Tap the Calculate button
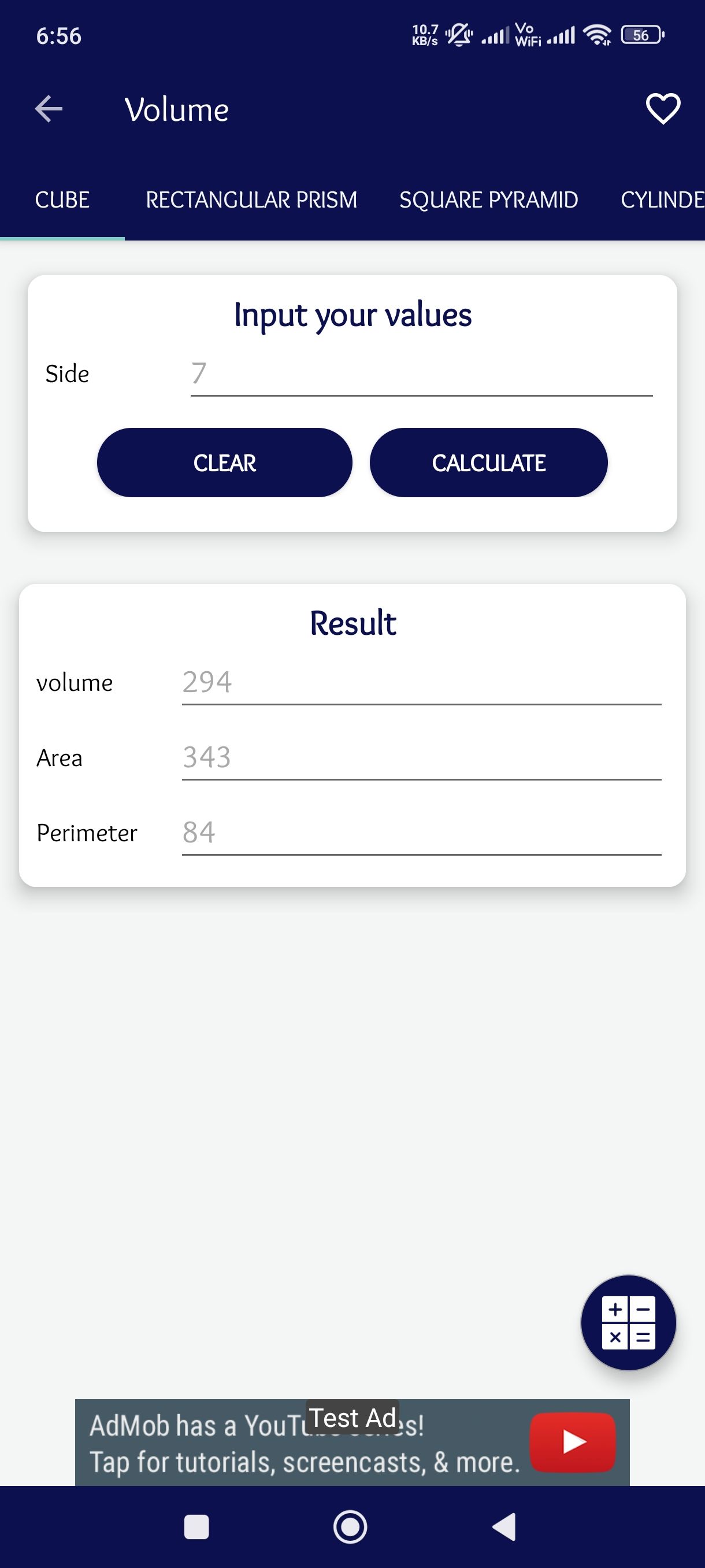The image size is (705, 1568). (x=488, y=463)
